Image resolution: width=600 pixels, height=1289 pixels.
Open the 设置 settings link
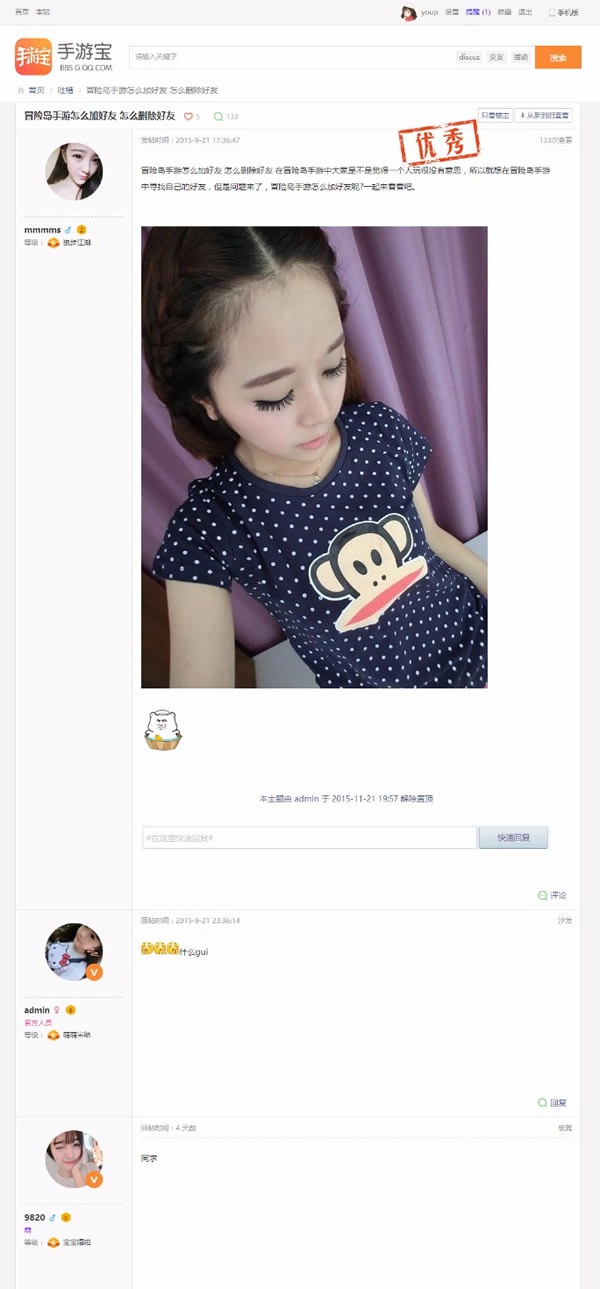(452, 12)
